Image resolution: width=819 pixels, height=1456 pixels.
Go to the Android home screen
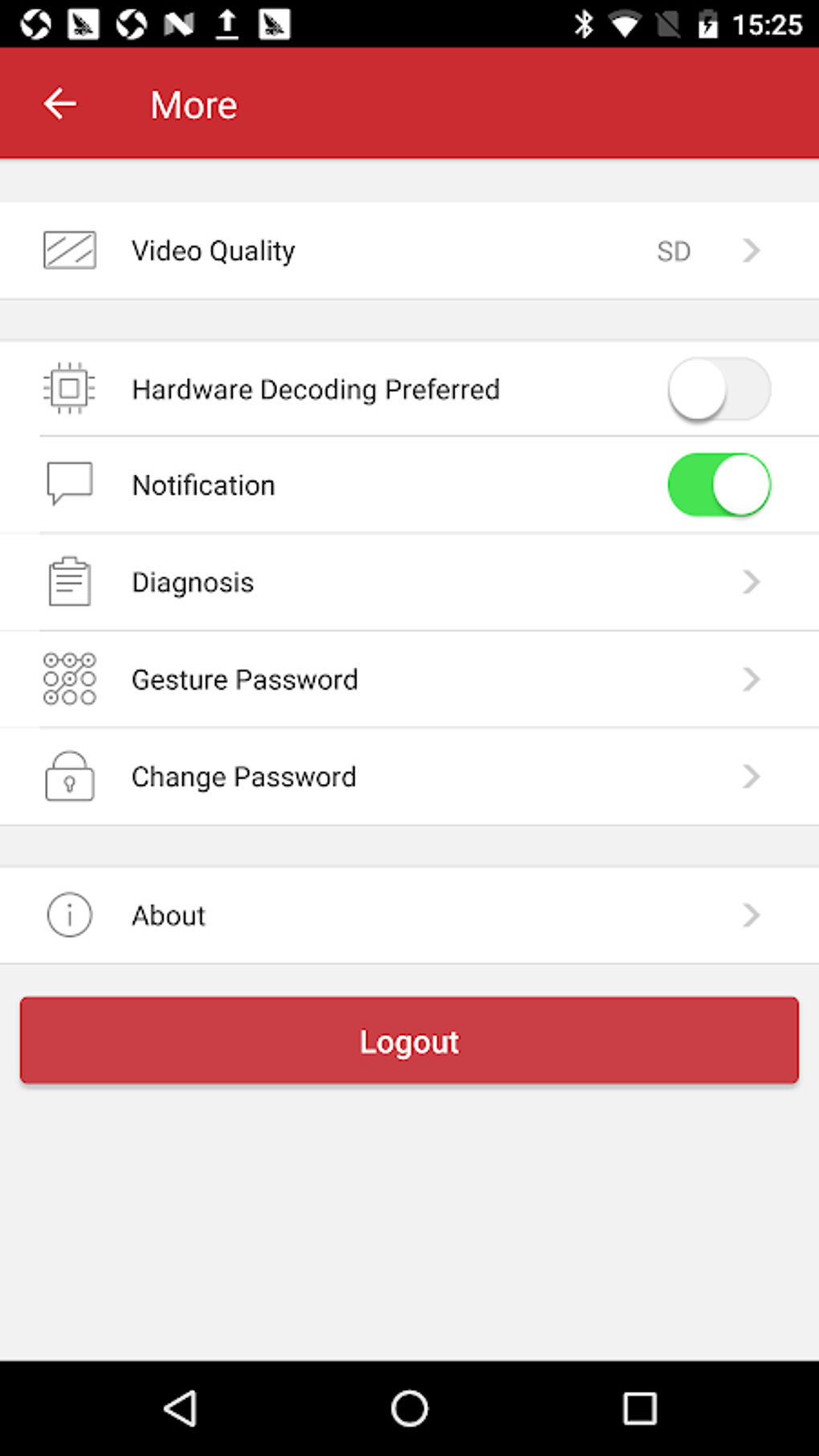(409, 1408)
